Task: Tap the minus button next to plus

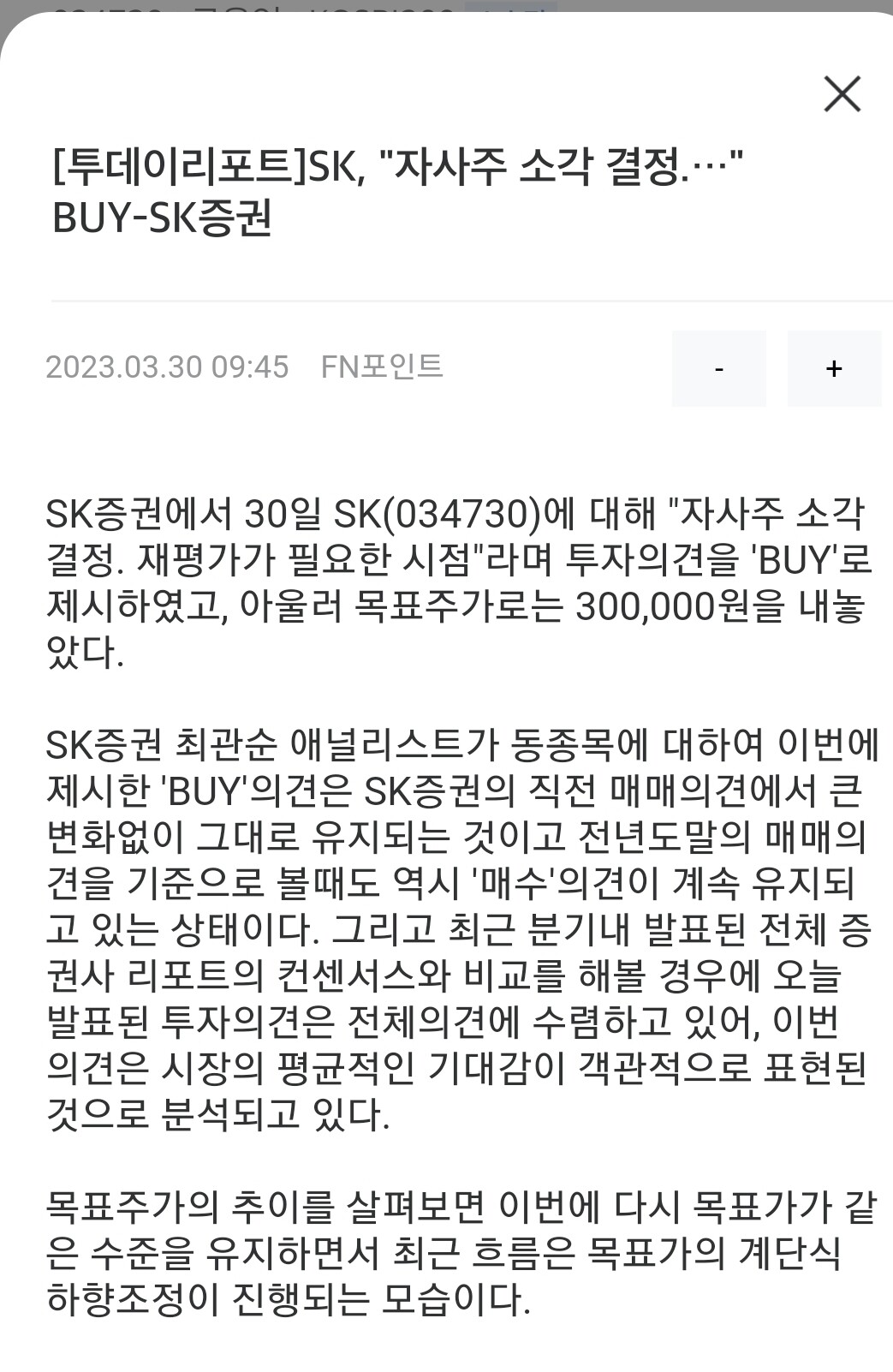Action: coord(720,367)
